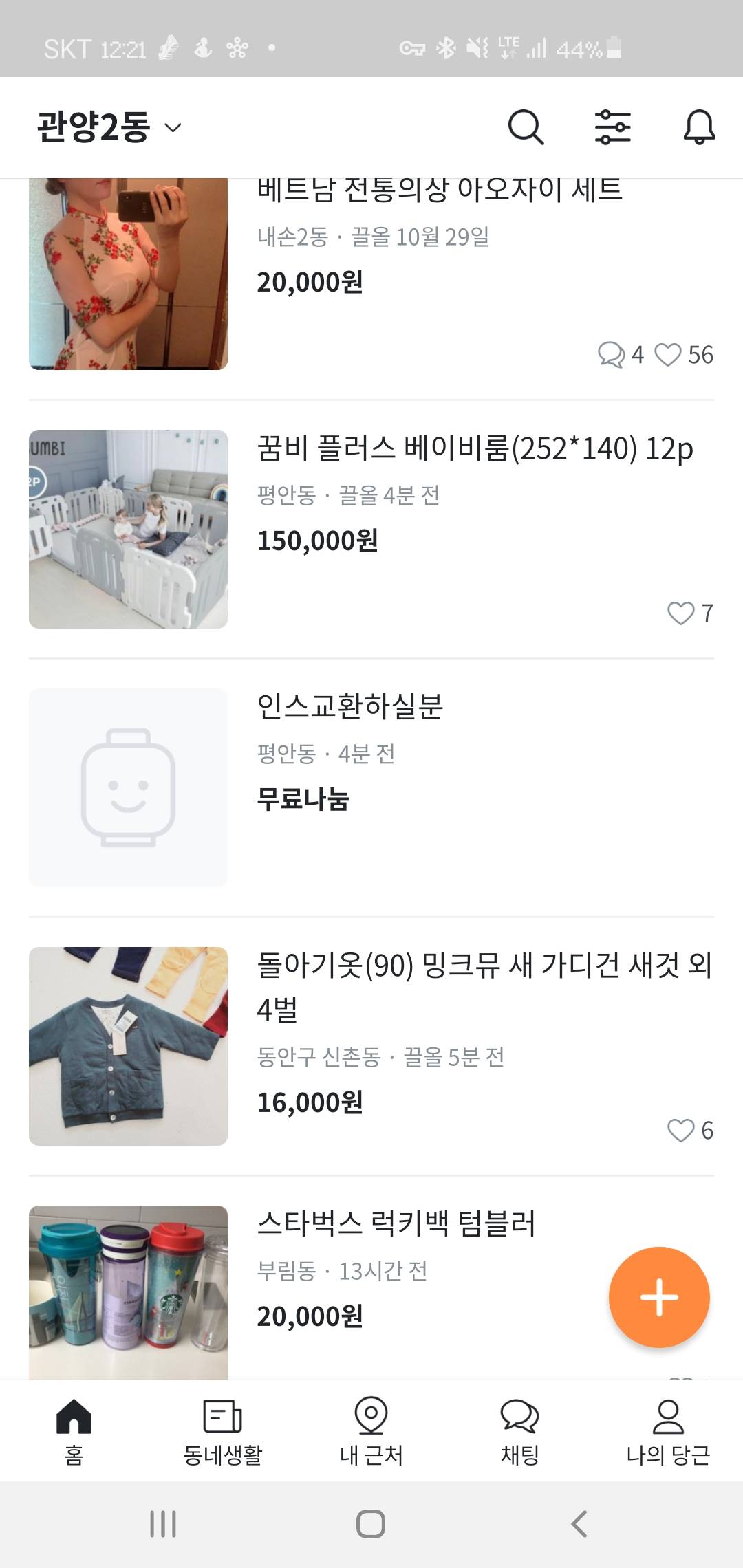This screenshot has height=1568, width=743.
Task: Open the 채팅 tab
Action: [x=519, y=1432]
